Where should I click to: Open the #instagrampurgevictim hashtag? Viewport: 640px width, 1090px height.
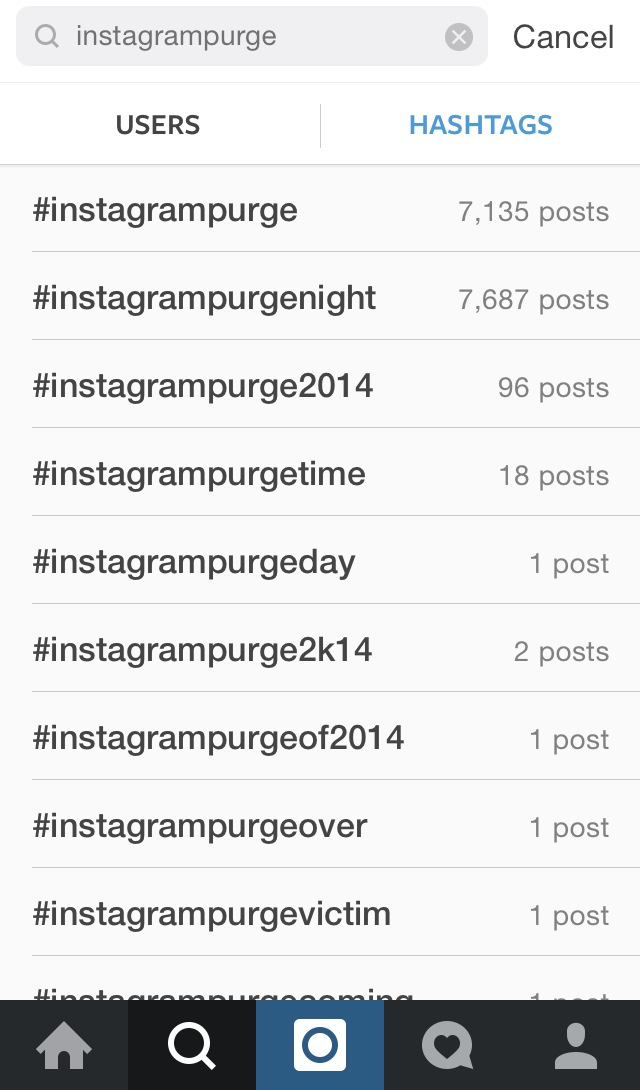point(320,915)
